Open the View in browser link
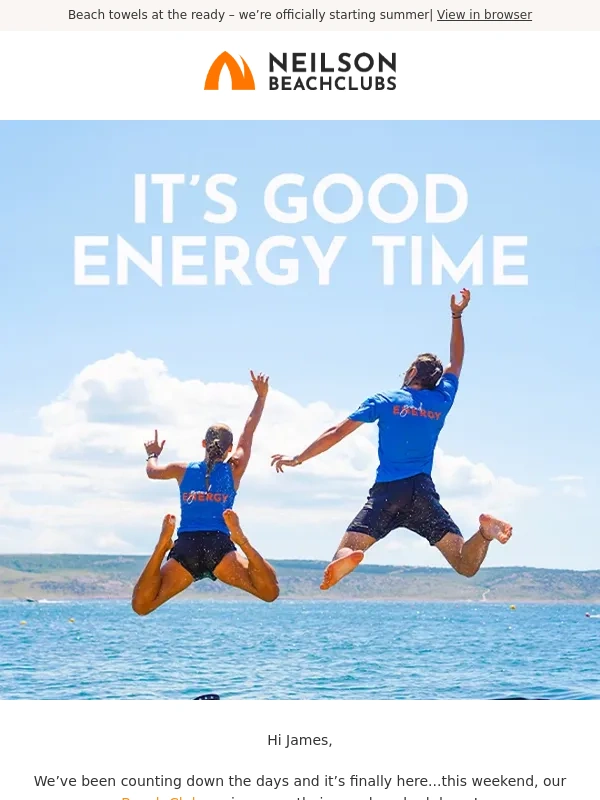 (x=484, y=15)
